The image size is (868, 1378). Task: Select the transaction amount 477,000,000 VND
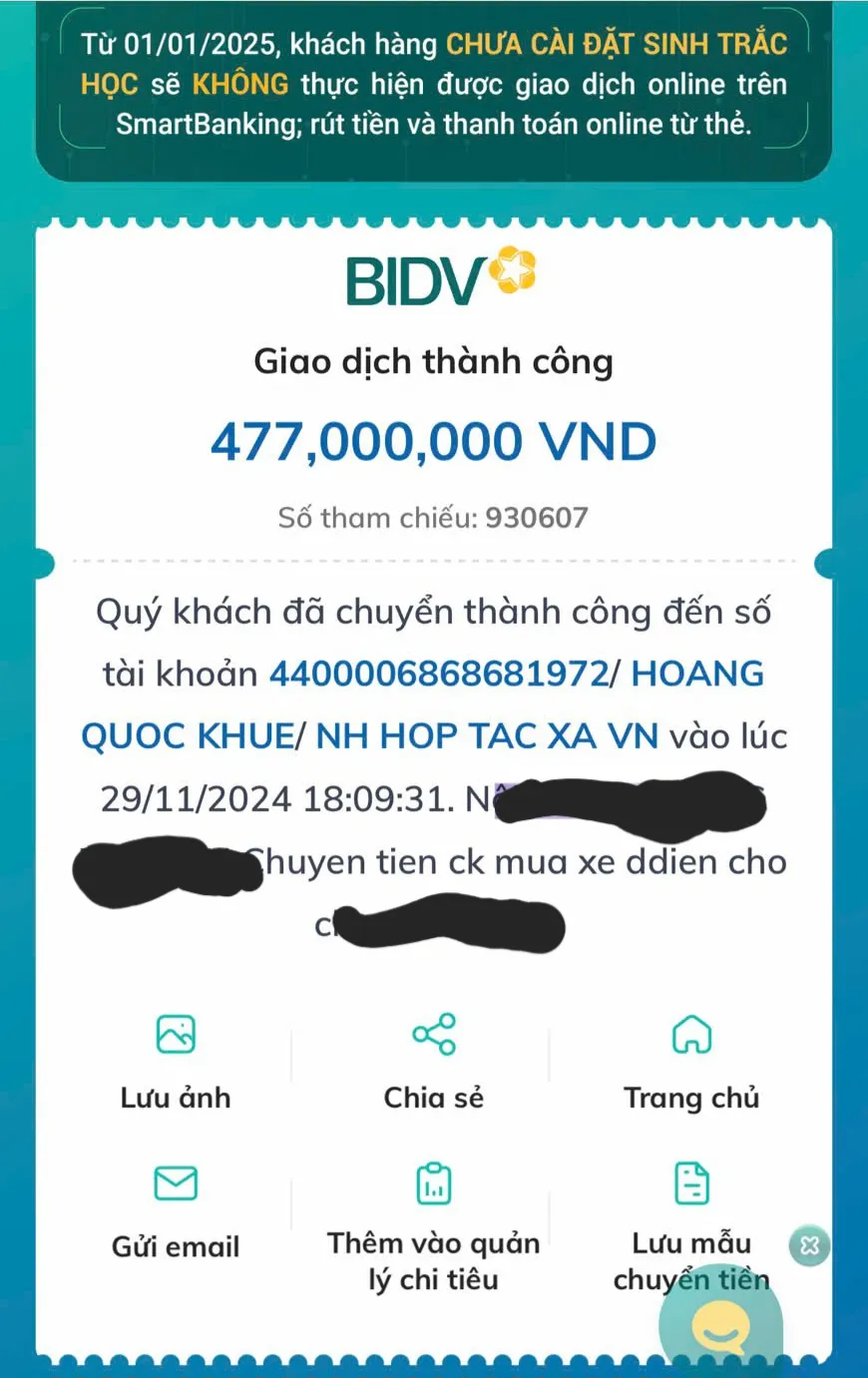click(x=433, y=440)
